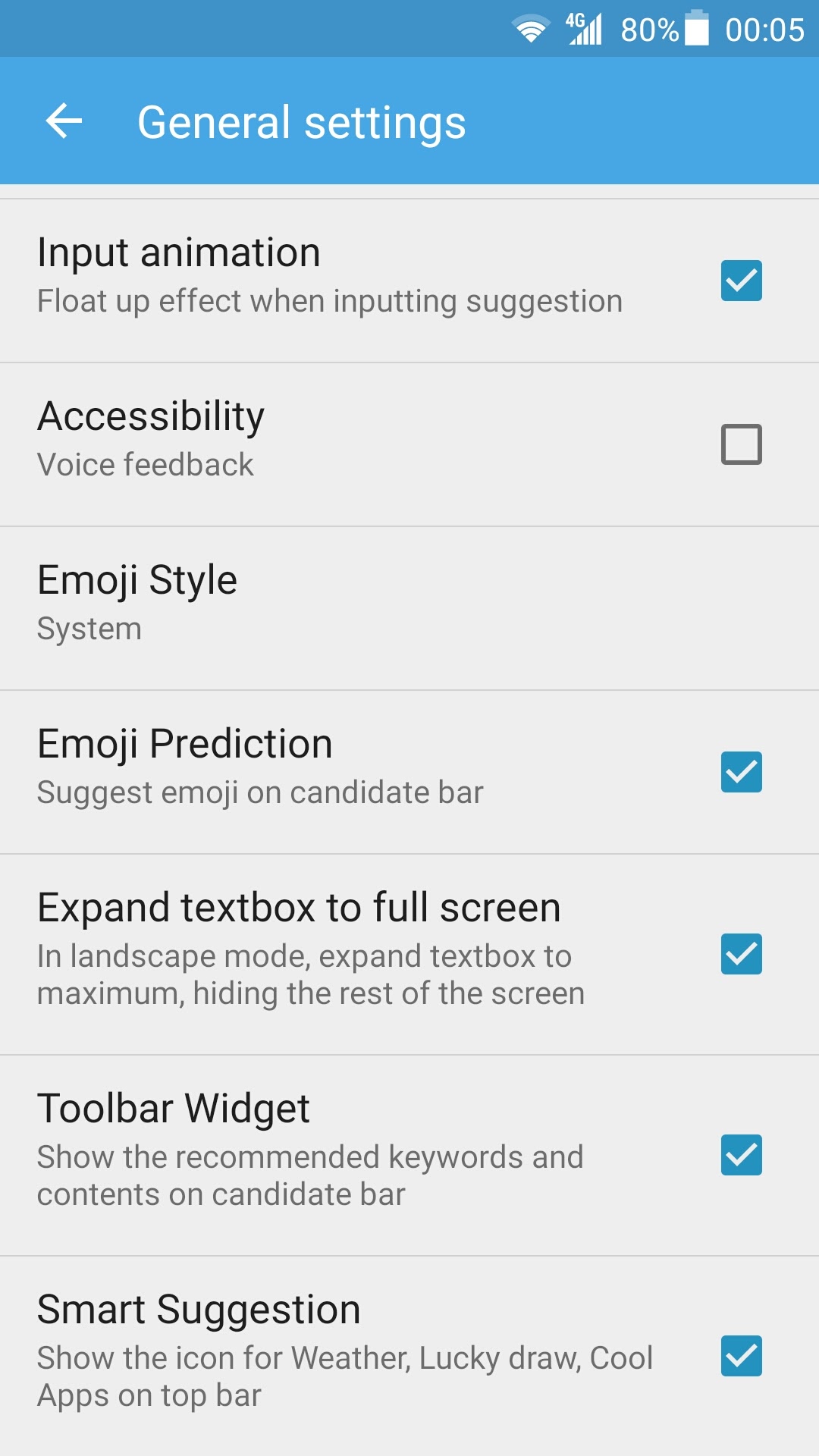Enable Accessibility voice feedback checkbox
Screen dimensions: 819x1456
point(741,444)
